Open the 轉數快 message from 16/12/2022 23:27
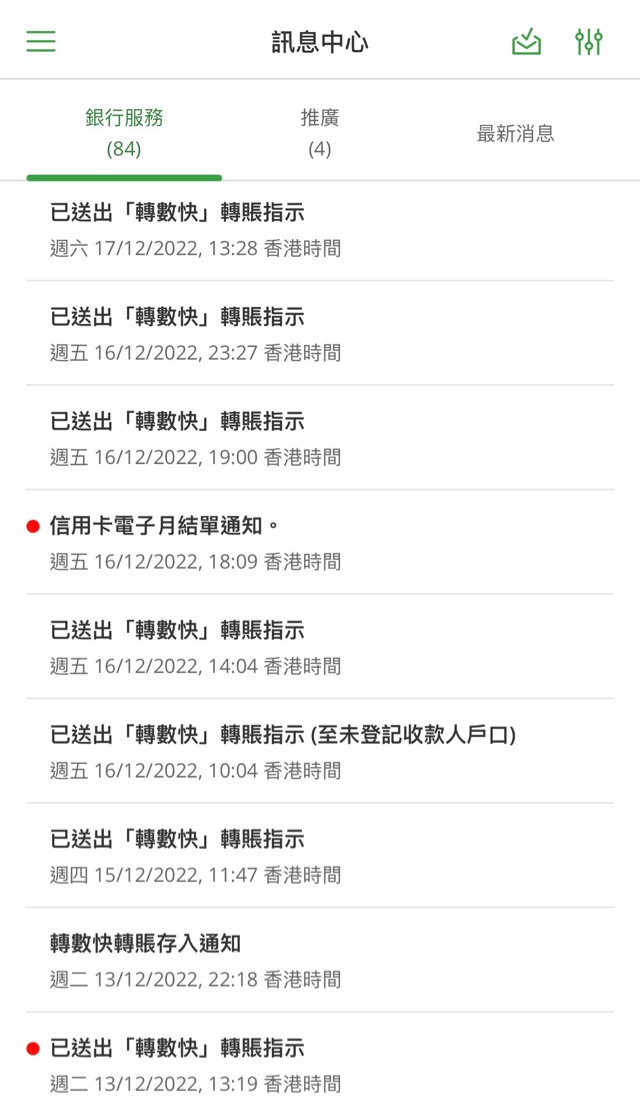640x1100 pixels. click(320, 333)
